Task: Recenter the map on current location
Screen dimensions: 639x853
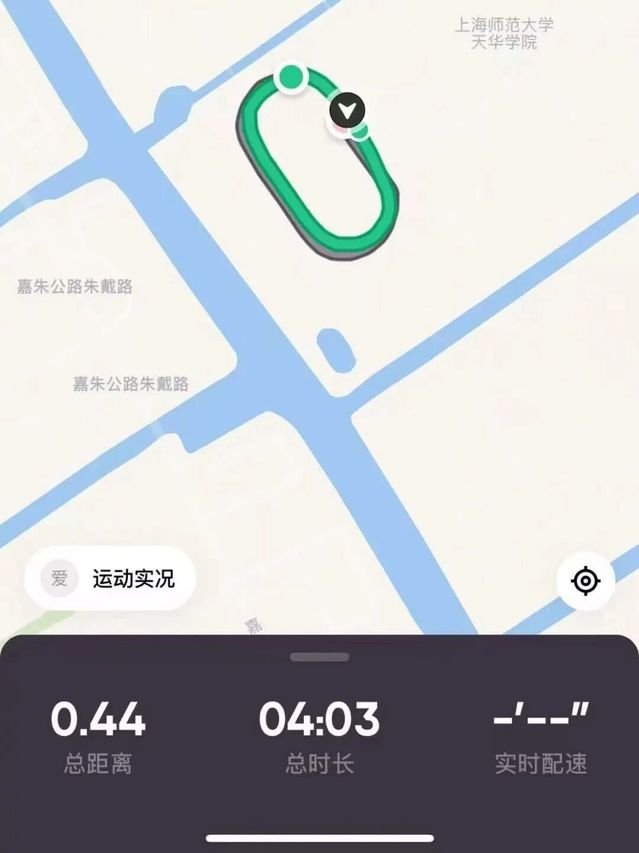Action: pyautogui.click(x=585, y=580)
